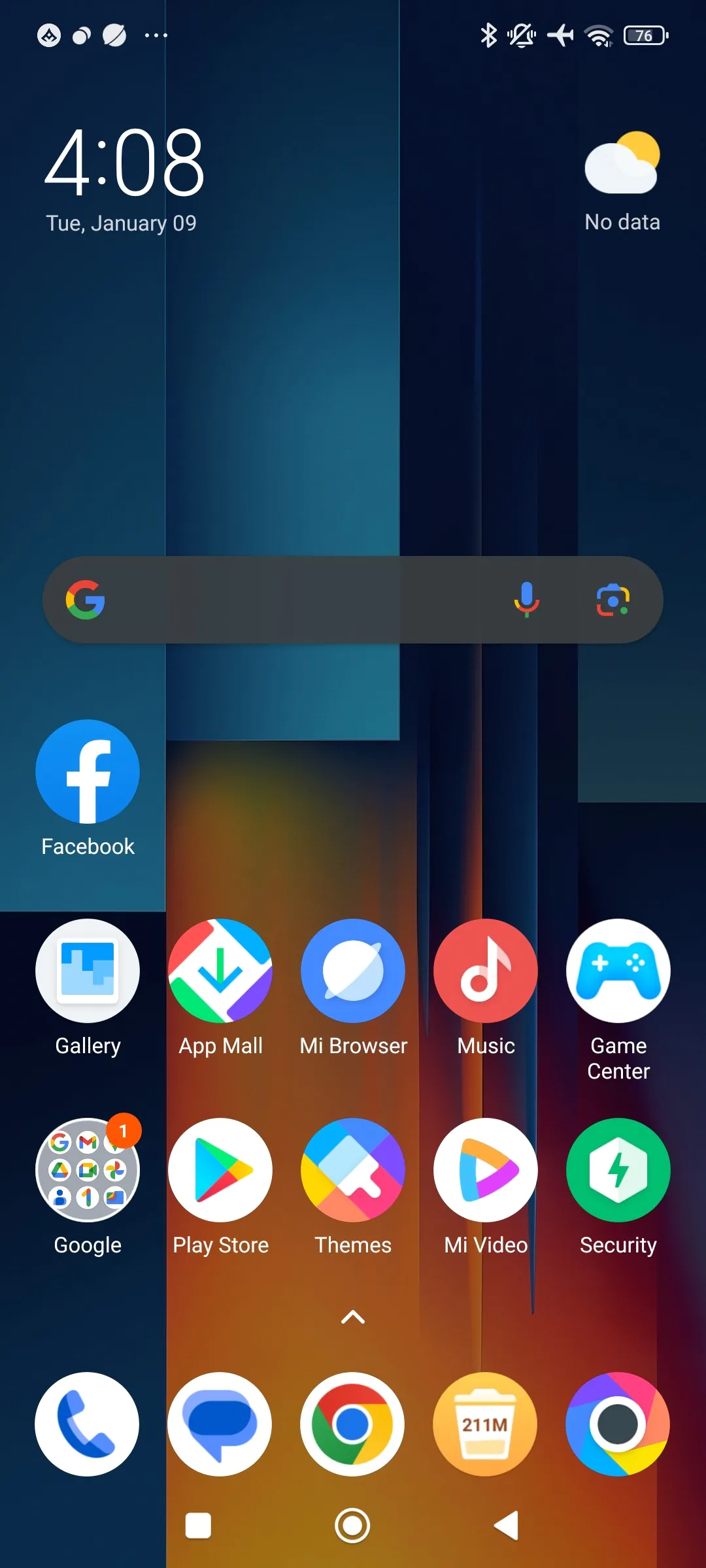Open the weather widget
Screen dimensions: 706x1568
pos(622,182)
